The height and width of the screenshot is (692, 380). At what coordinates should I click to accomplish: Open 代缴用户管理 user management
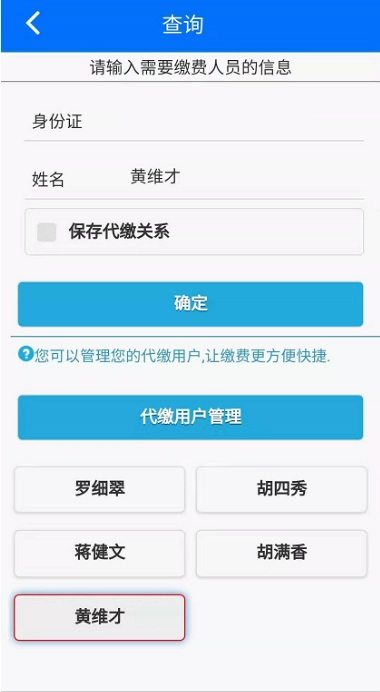[191, 417]
